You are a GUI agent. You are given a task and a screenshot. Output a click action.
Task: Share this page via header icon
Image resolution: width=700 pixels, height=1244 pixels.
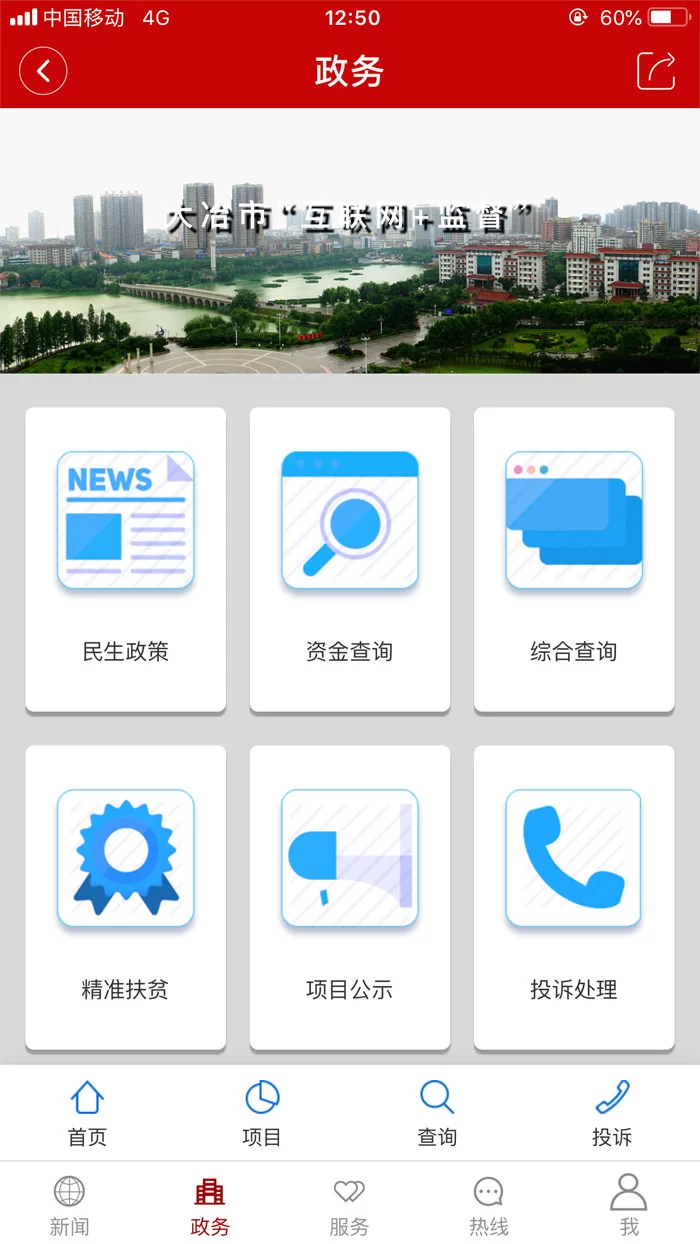tap(656, 71)
